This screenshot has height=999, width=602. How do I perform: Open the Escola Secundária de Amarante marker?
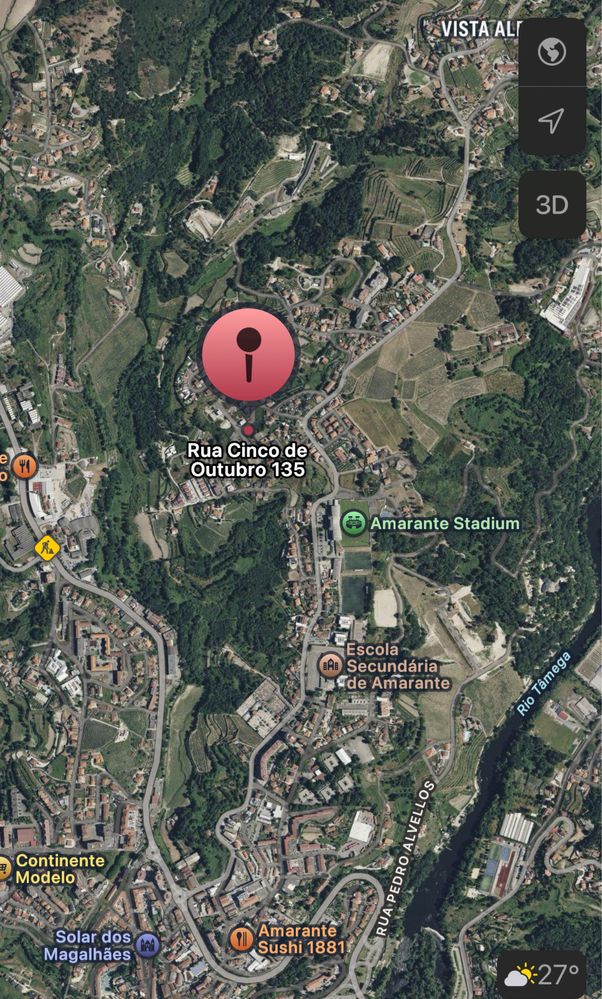[x=330, y=664]
